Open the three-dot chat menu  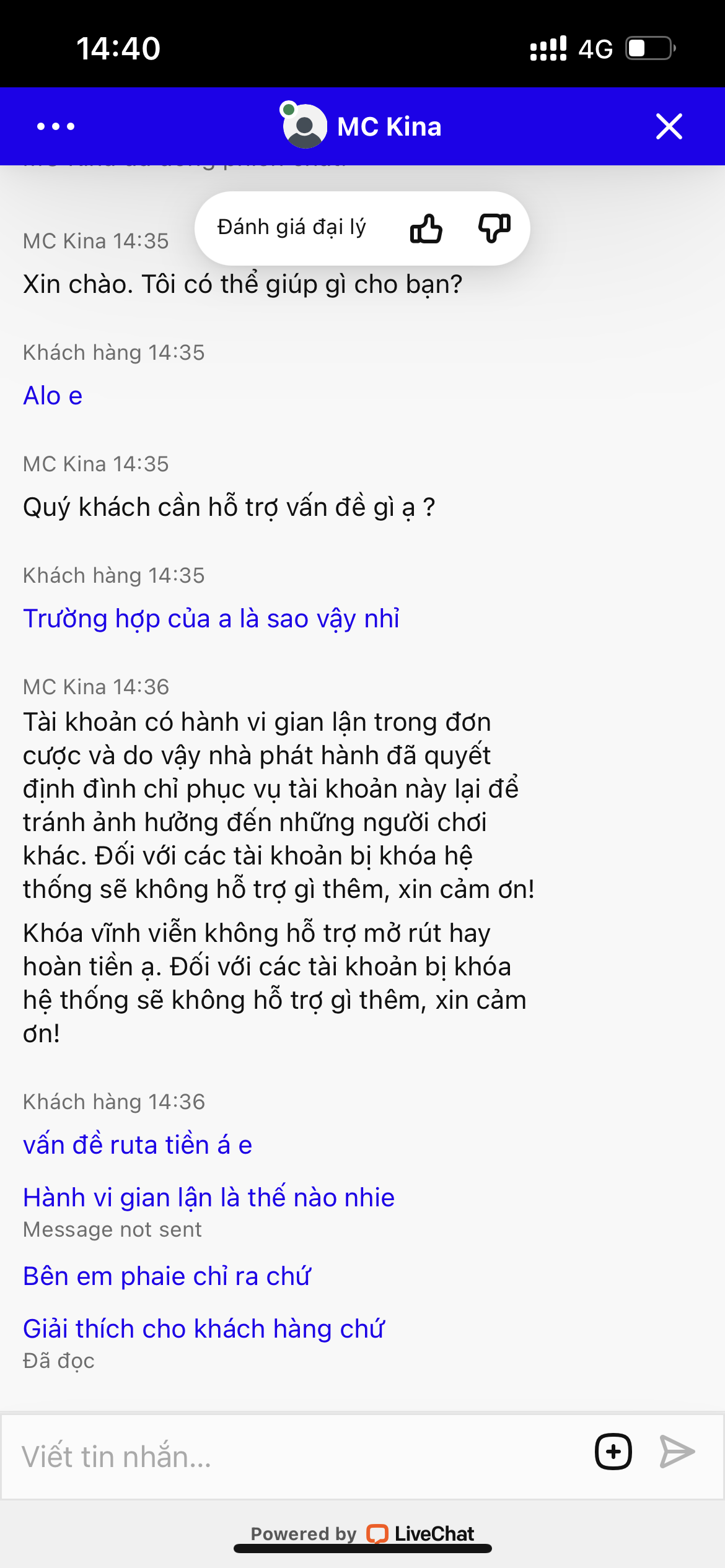[56, 127]
